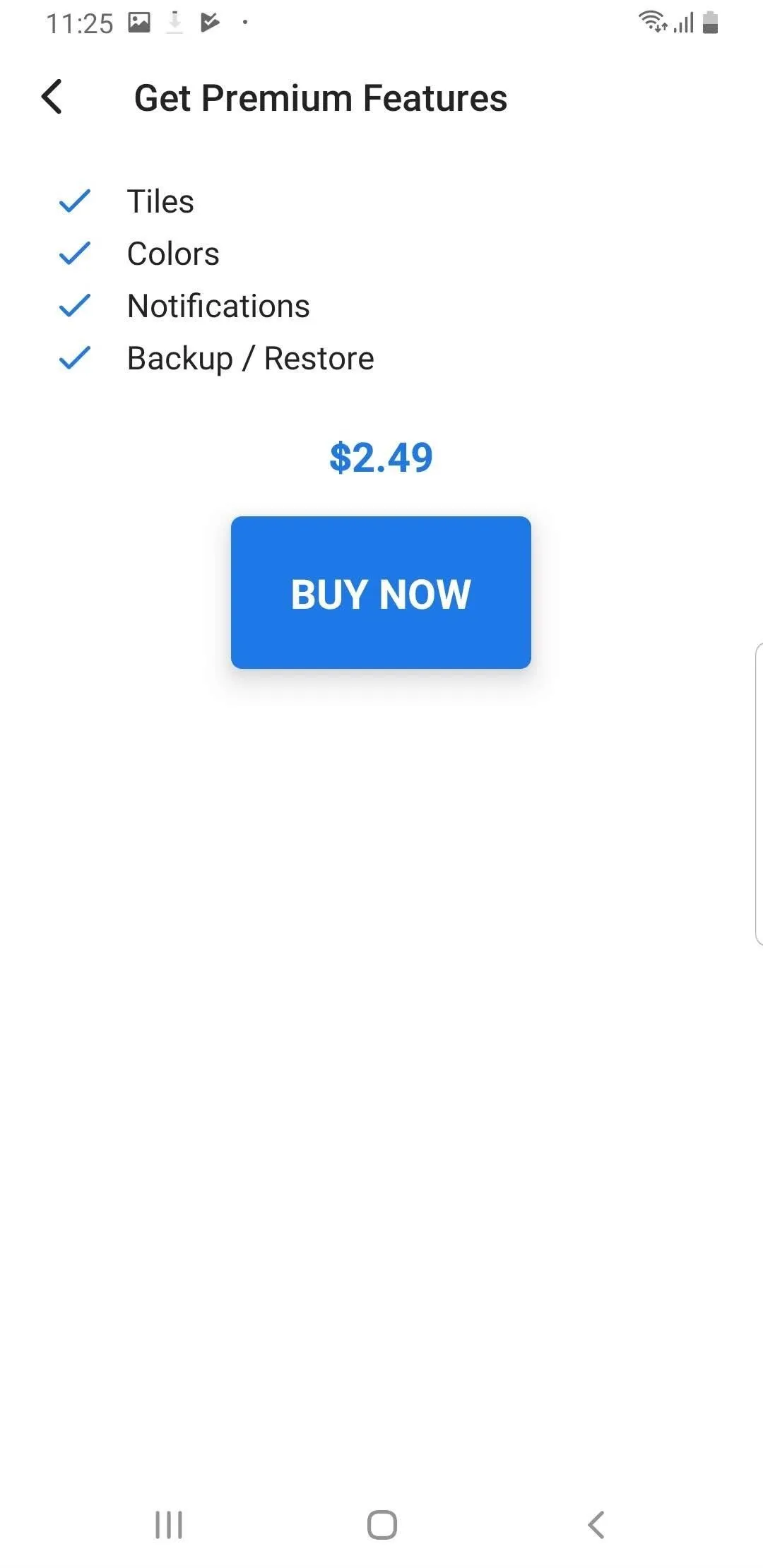Go to the home screen
Viewport: 763px width, 1568px height.
382,1524
